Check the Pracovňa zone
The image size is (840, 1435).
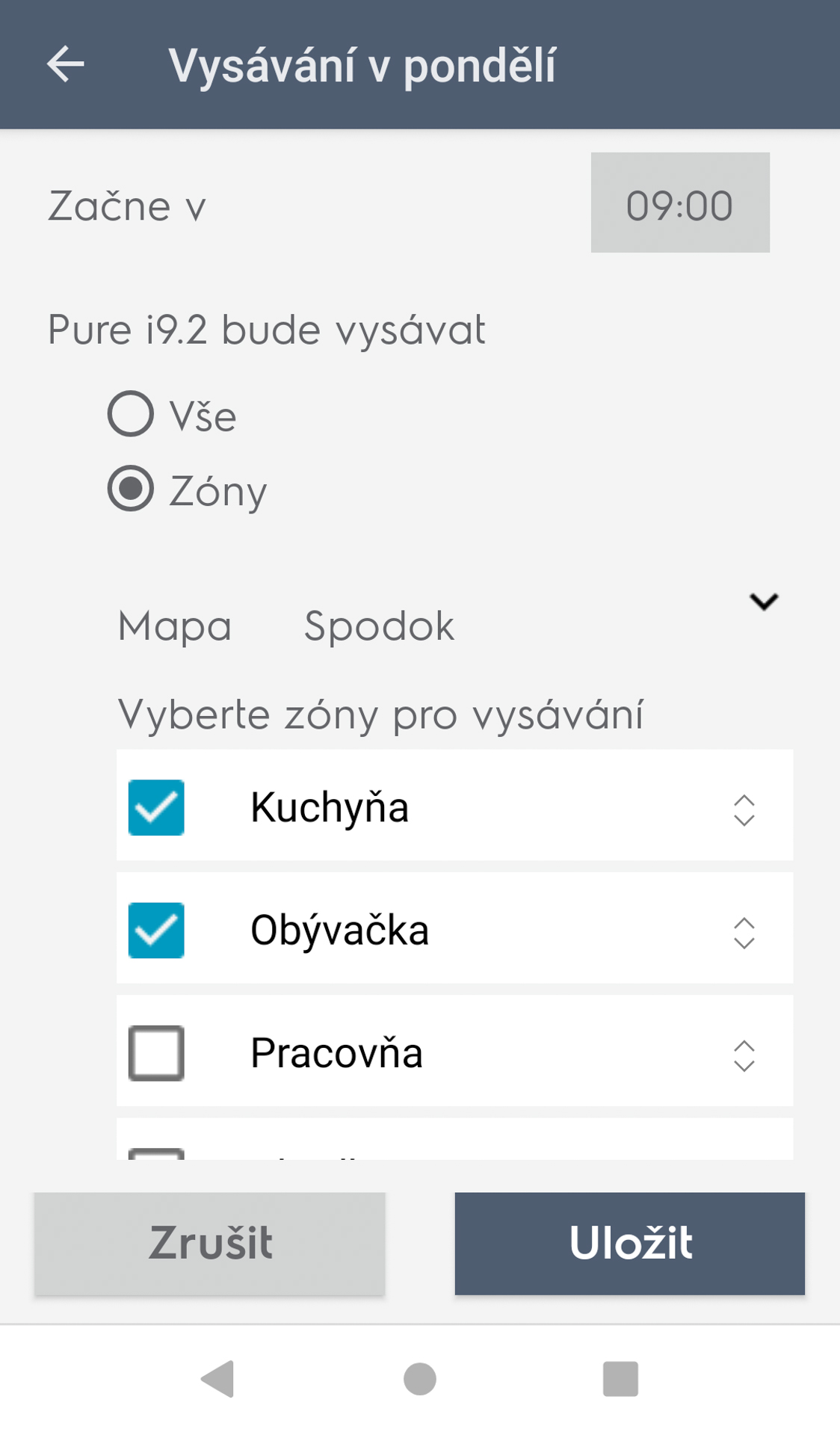pyautogui.click(x=156, y=1053)
